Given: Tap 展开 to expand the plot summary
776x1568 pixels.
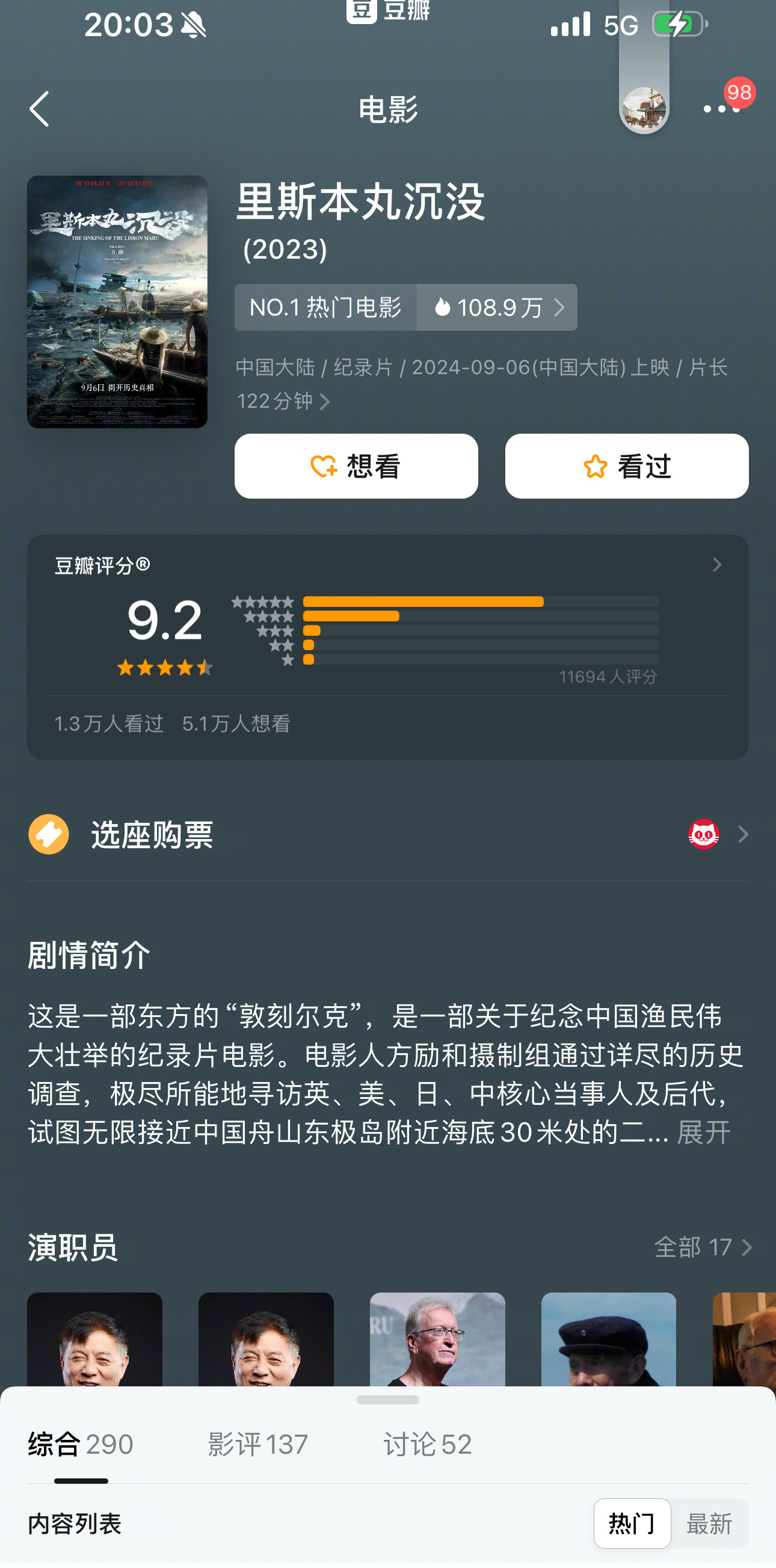Looking at the screenshot, I should (x=704, y=1133).
